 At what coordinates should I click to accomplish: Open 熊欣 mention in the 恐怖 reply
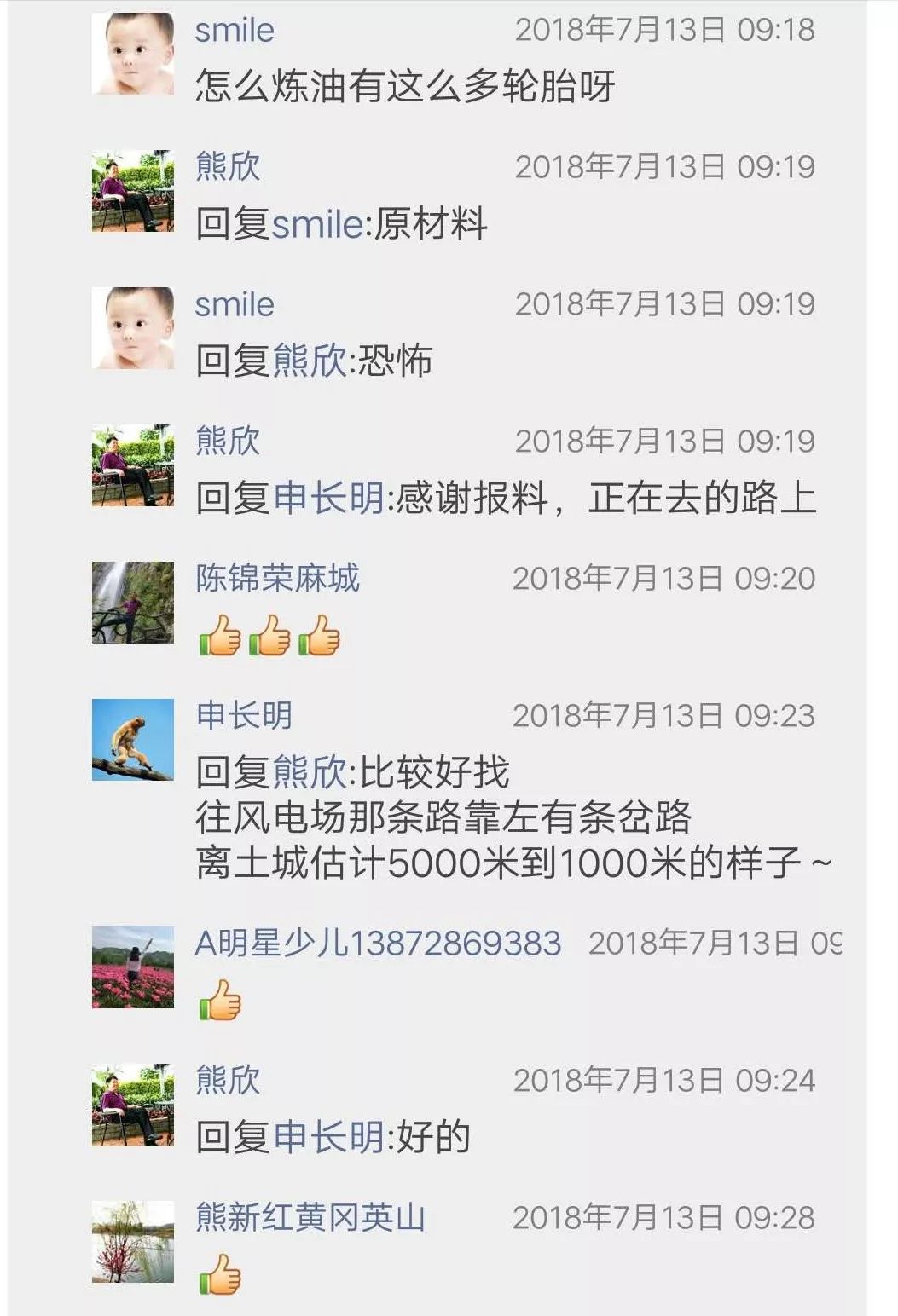310,361
